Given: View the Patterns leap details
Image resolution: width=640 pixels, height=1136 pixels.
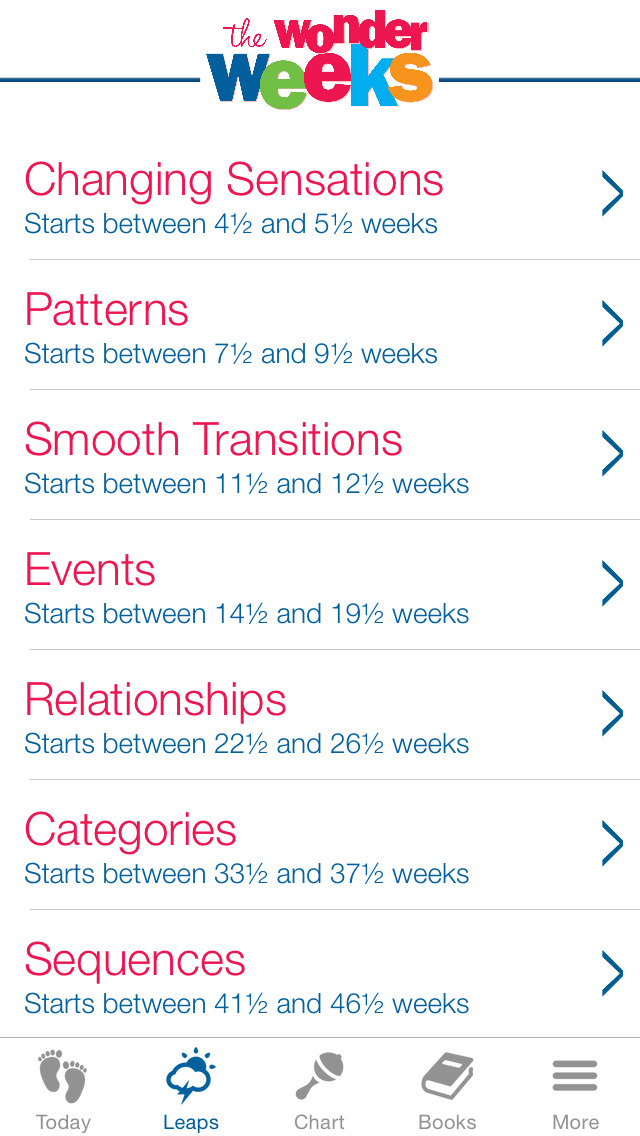Looking at the screenshot, I should (x=320, y=326).
